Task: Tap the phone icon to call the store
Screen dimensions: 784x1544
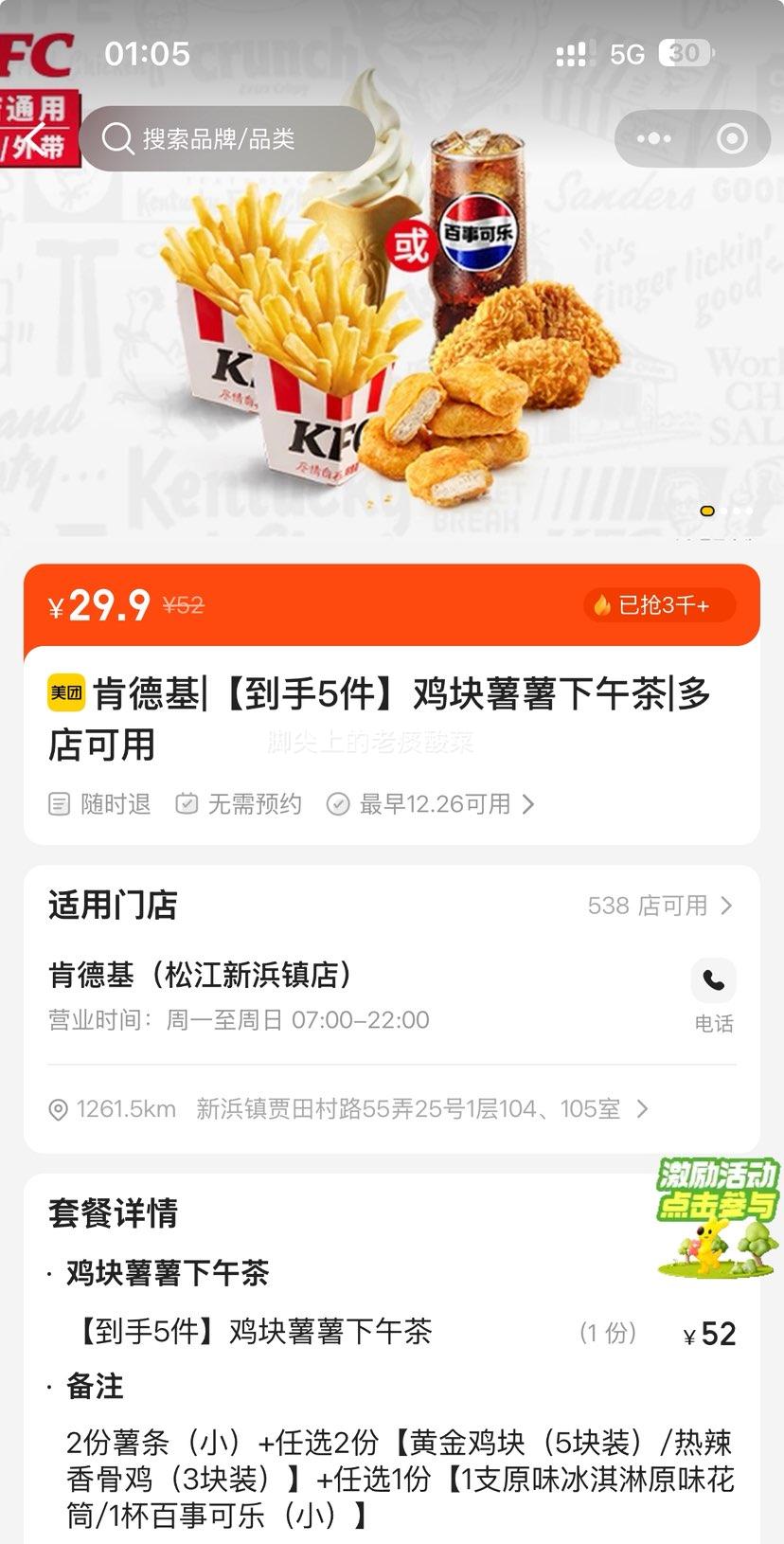Action: click(713, 979)
